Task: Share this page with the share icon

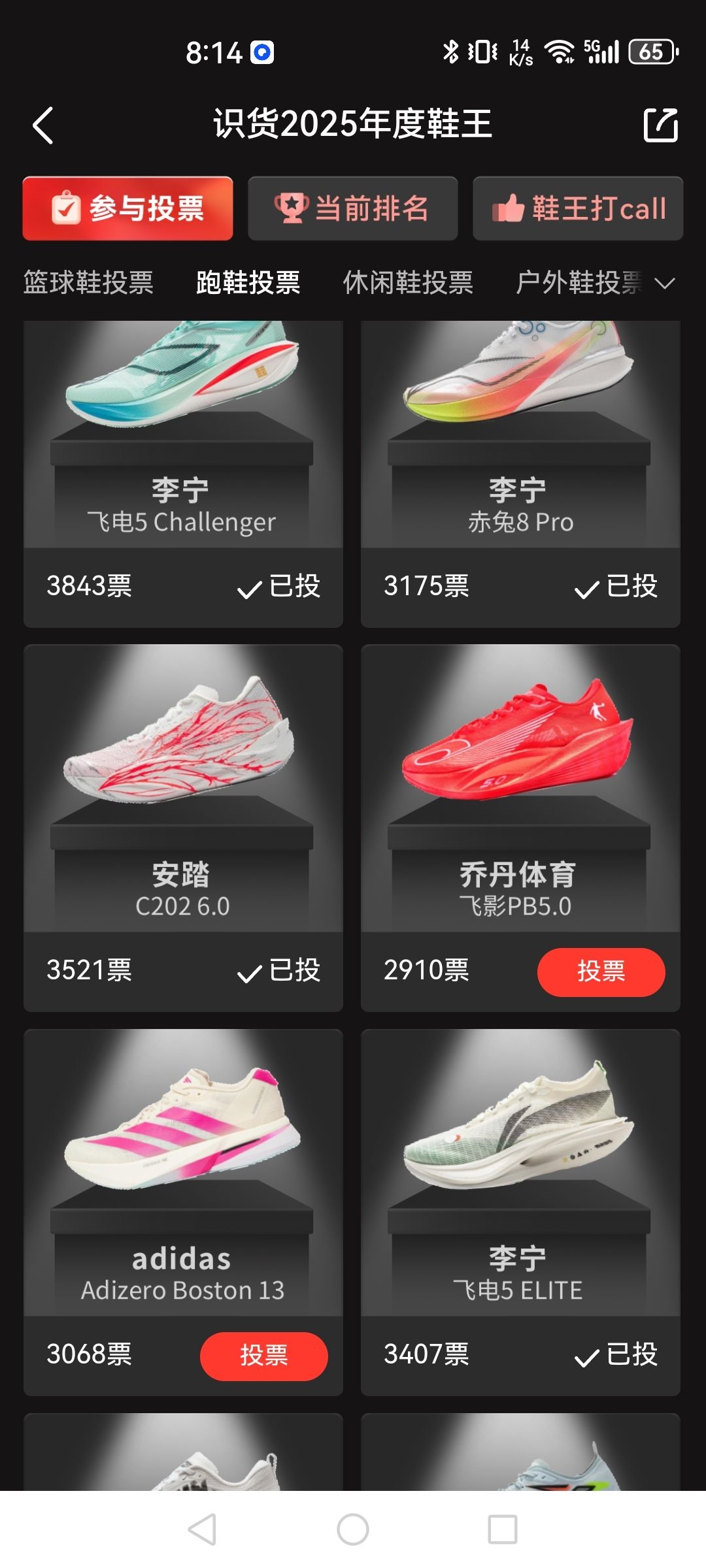Action: click(x=660, y=125)
